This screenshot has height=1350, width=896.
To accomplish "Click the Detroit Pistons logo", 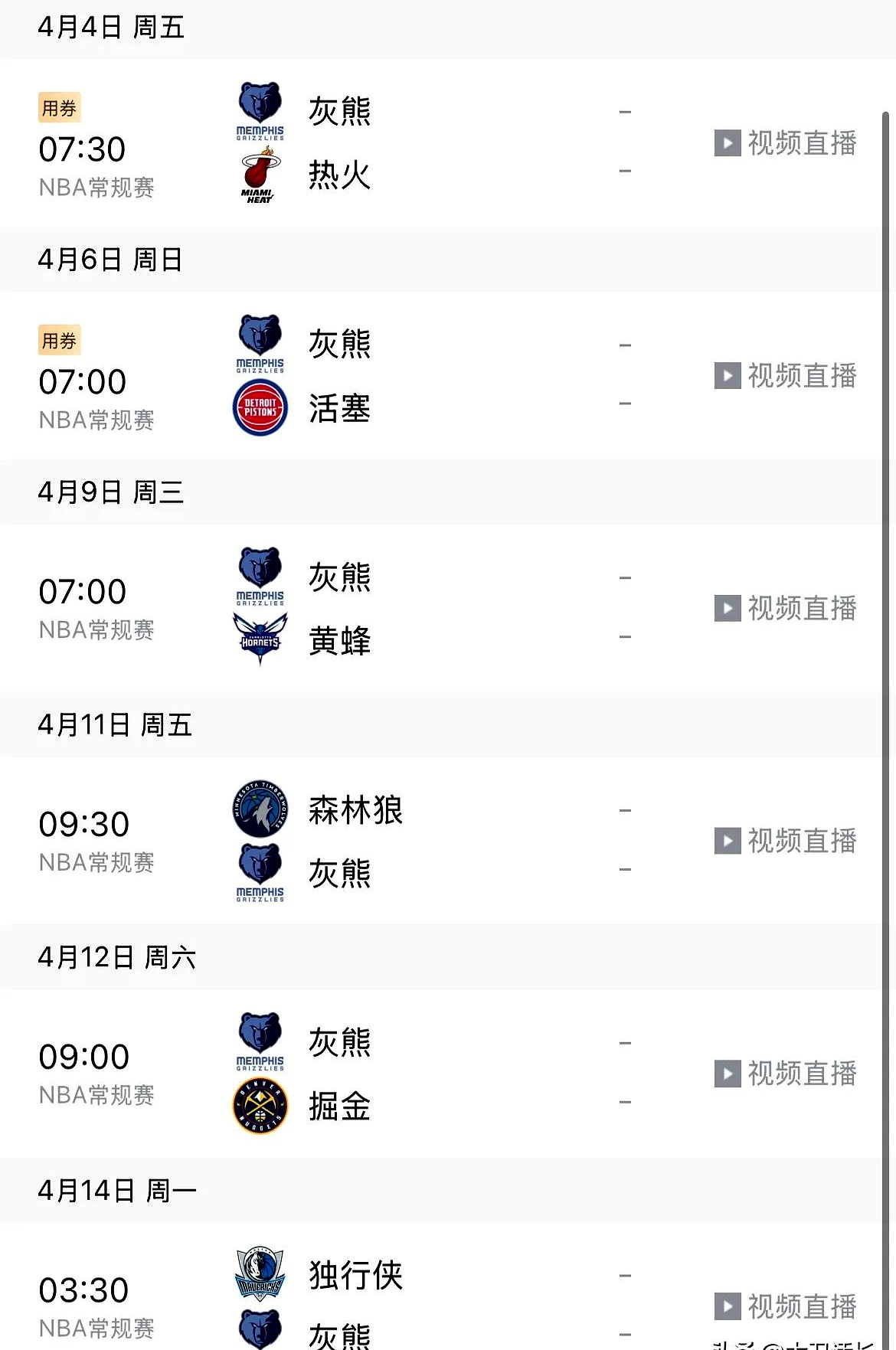I will pos(260,407).
